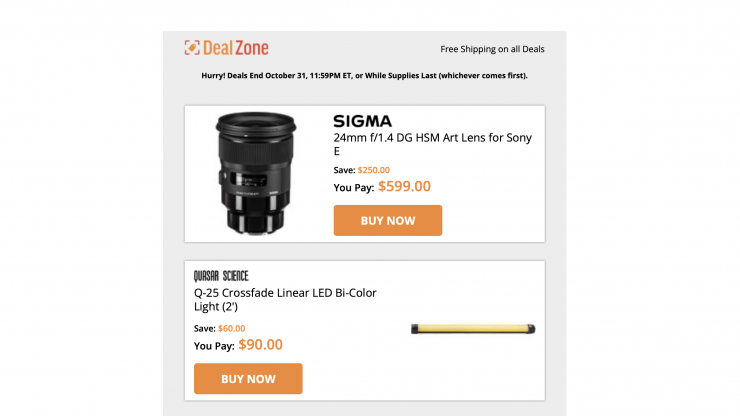
Task: Open the Quasar Science LED light product image
Action: pos(472,328)
